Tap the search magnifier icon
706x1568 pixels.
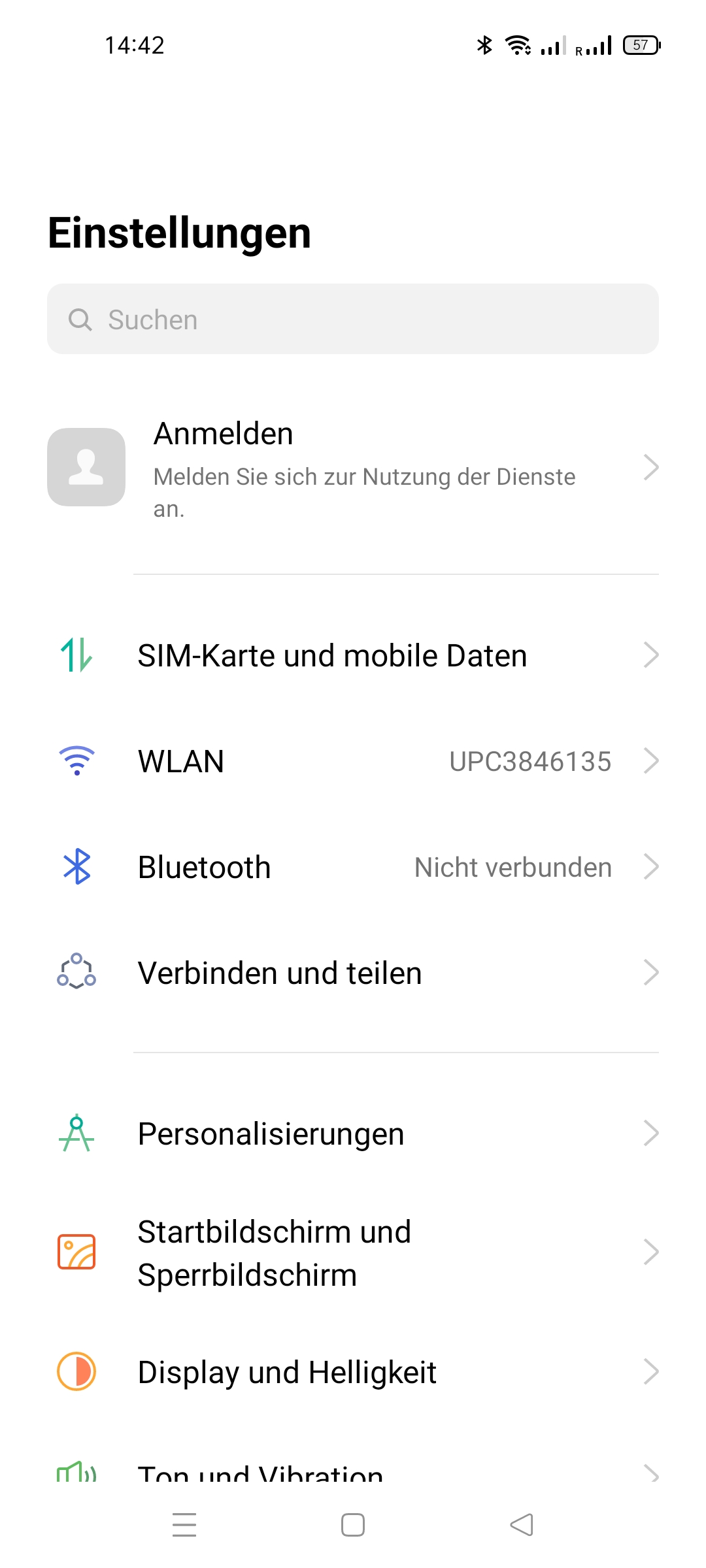[x=81, y=319]
